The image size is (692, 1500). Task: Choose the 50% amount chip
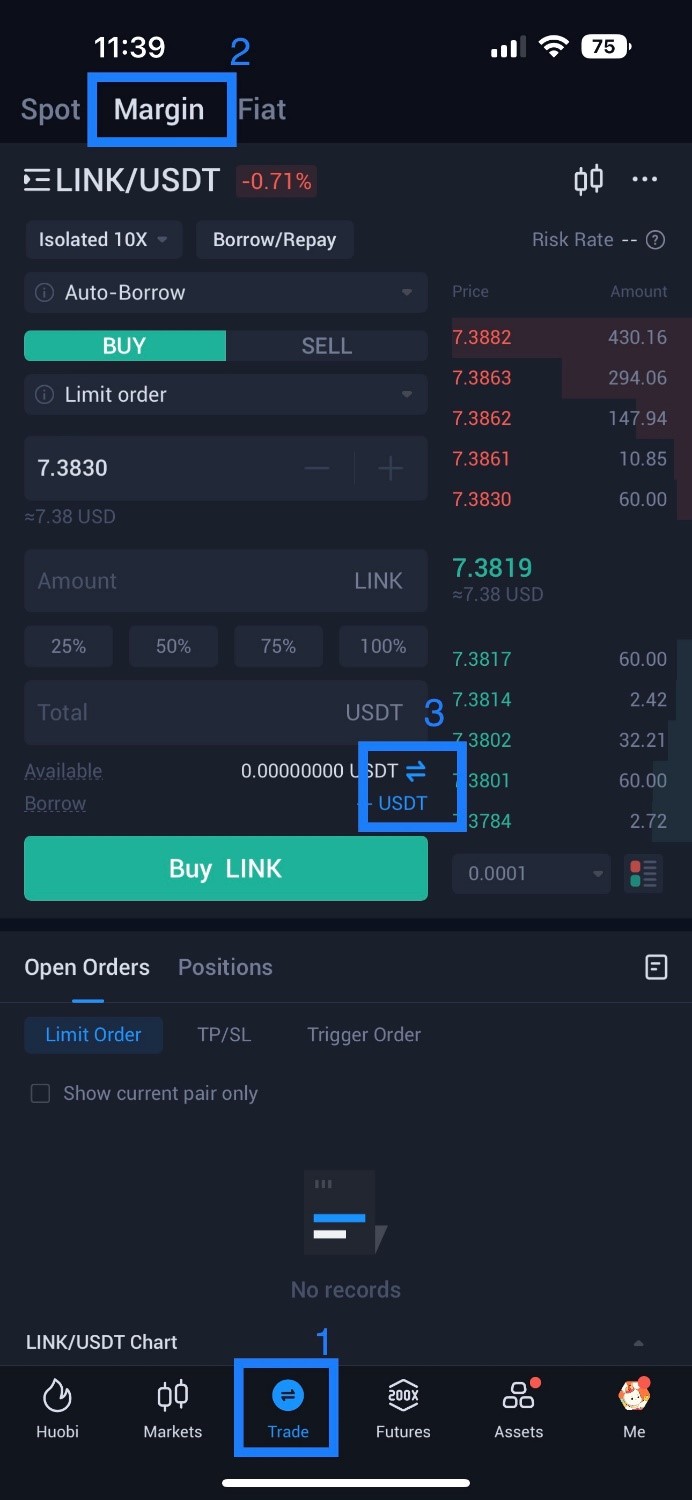click(x=173, y=646)
